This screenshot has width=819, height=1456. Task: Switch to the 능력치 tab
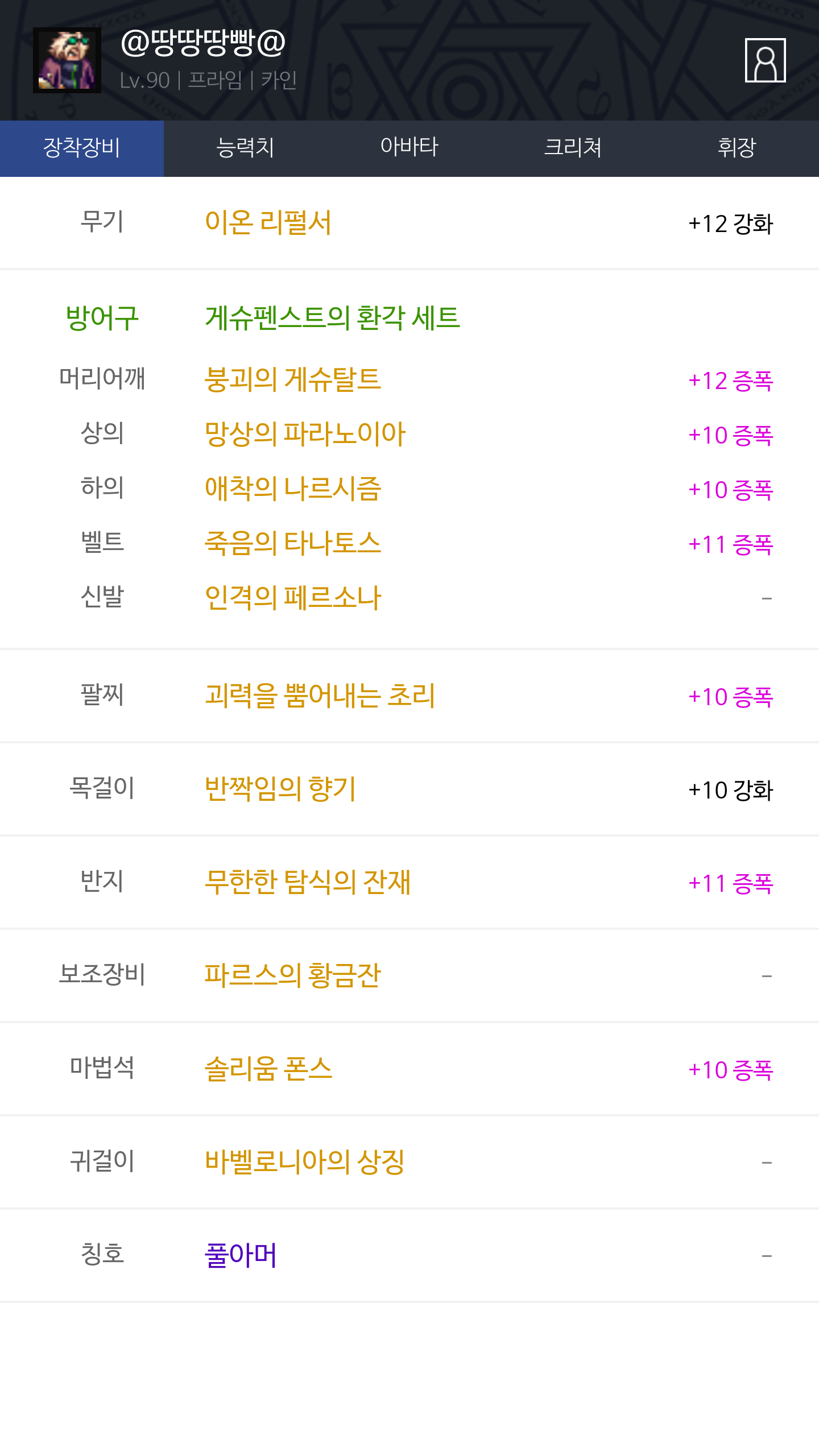pos(245,148)
